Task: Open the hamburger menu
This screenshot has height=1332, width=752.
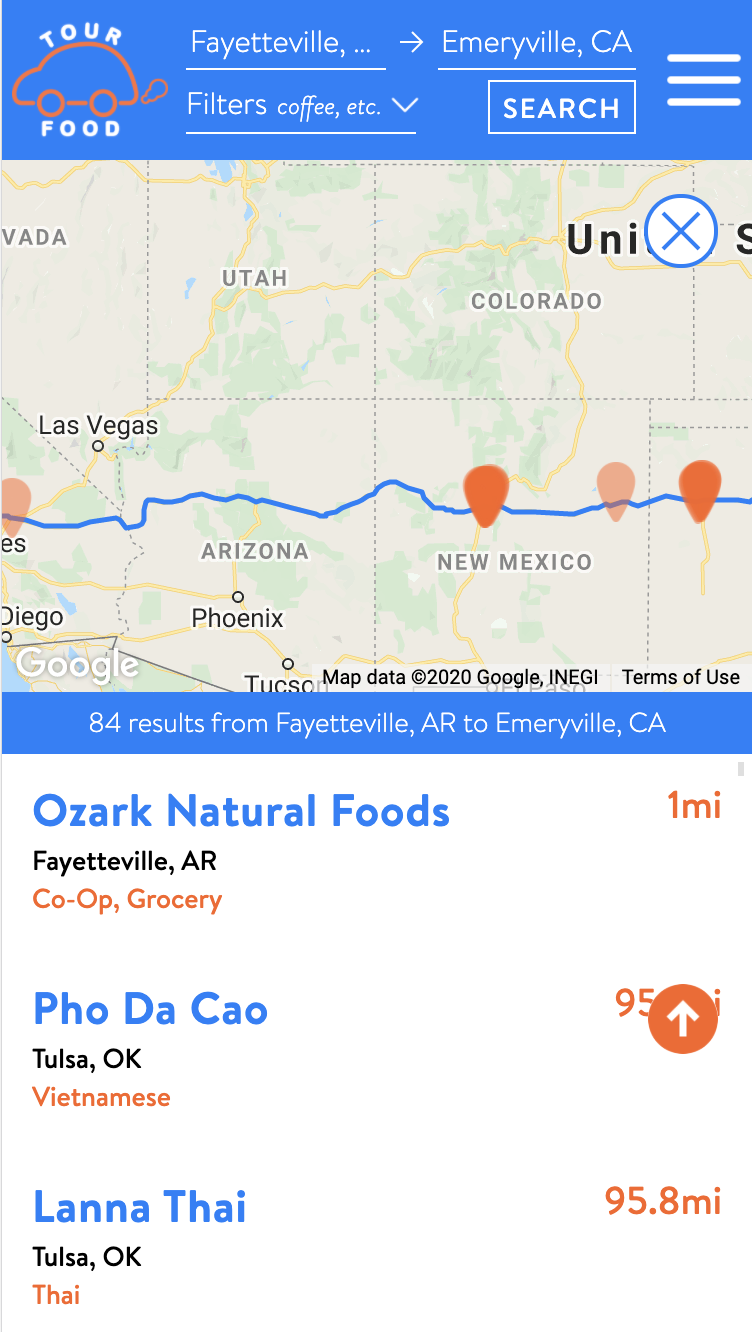Action: (704, 80)
